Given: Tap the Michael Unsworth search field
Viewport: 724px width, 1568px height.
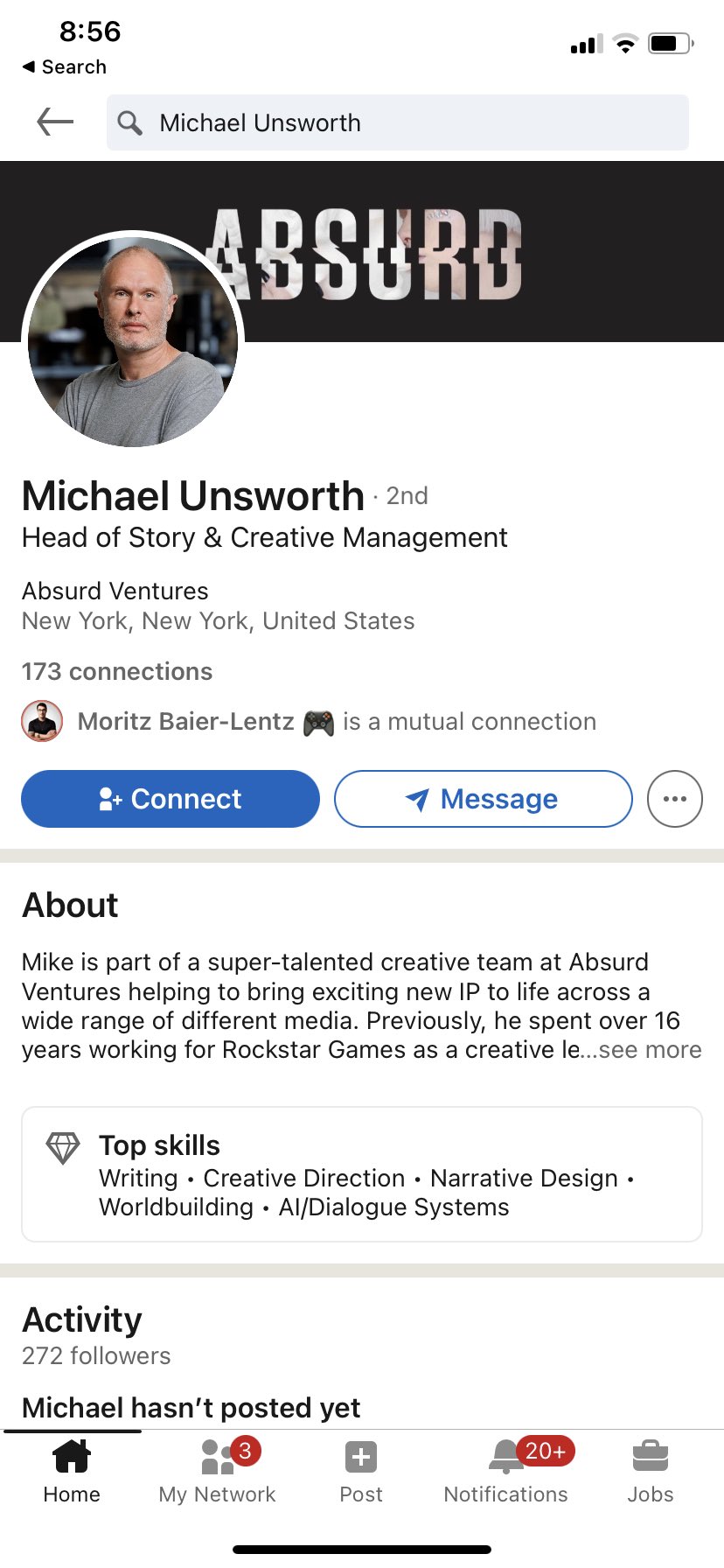Looking at the screenshot, I should point(398,122).
